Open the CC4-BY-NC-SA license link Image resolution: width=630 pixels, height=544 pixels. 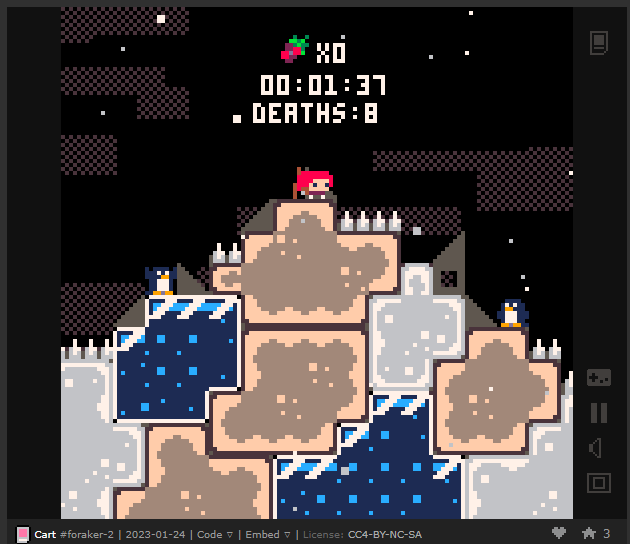point(384,534)
